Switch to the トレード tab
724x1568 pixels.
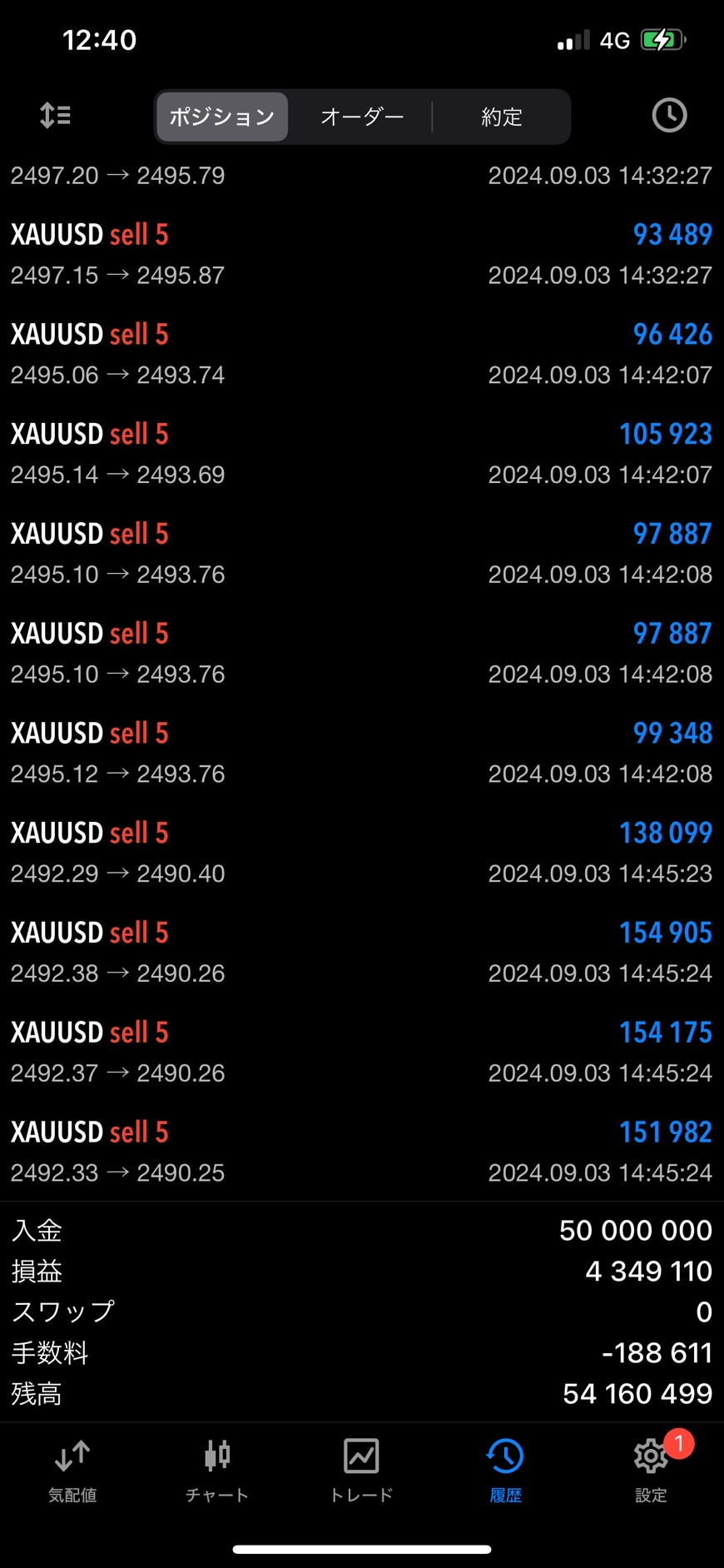tap(361, 1471)
